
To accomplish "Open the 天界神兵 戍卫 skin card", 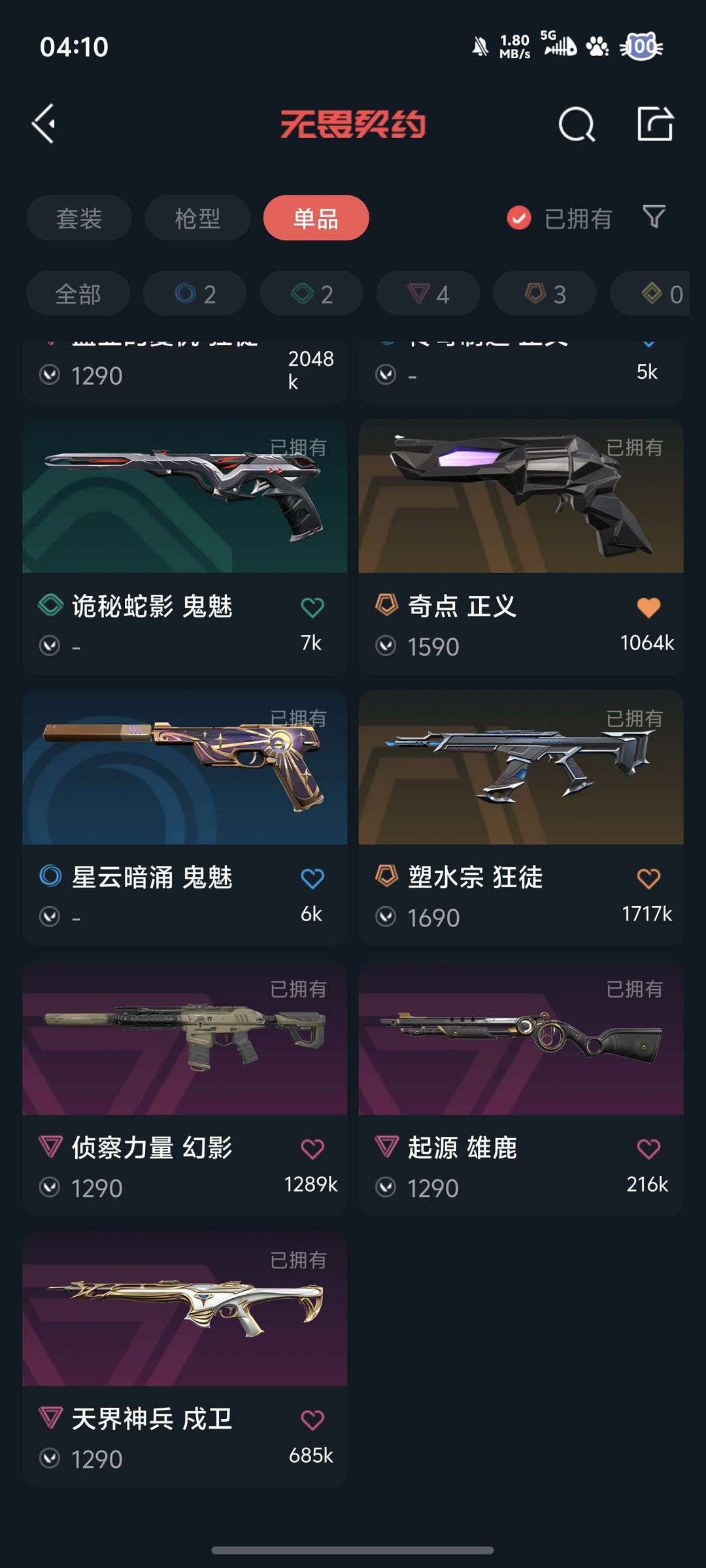I will pyautogui.click(x=185, y=1360).
